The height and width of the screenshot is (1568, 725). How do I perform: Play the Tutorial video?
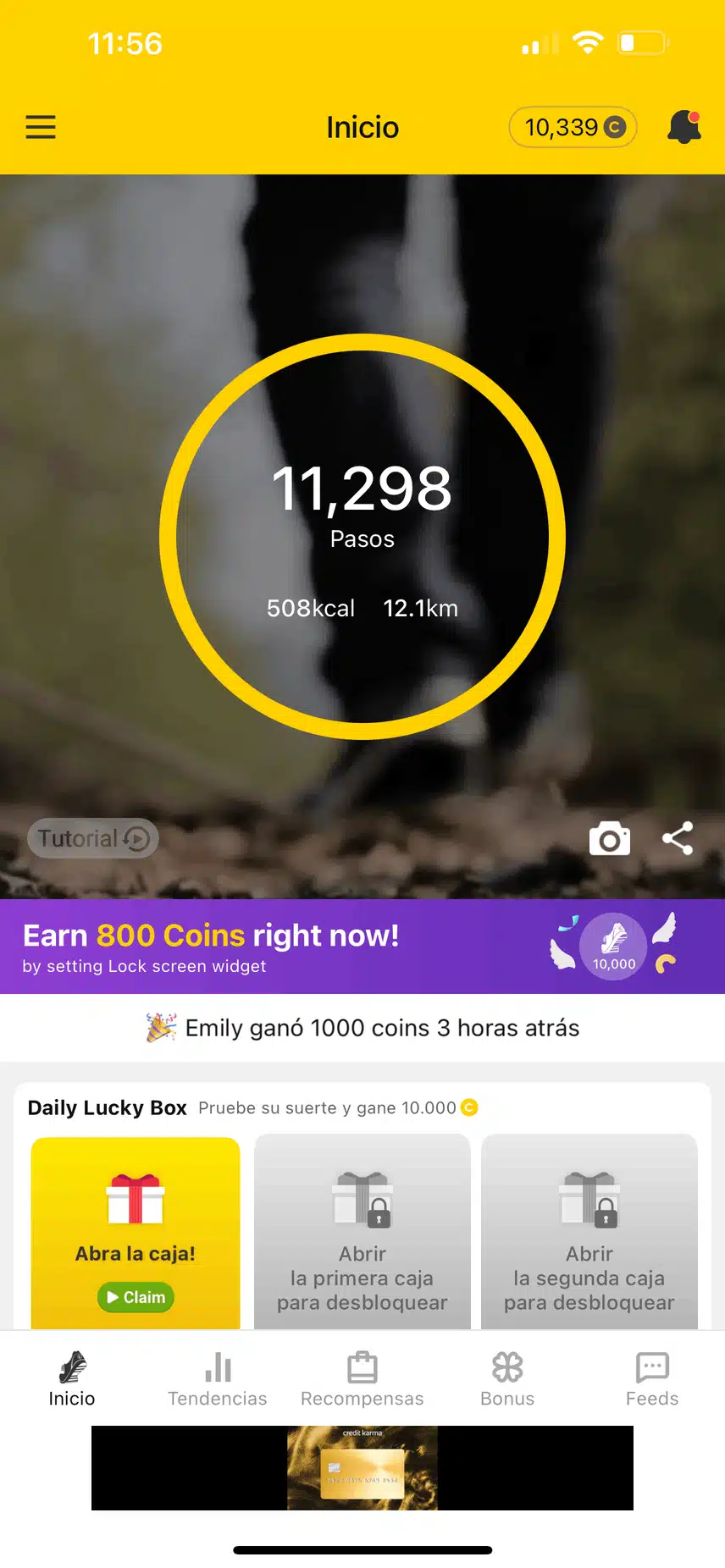point(93,838)
